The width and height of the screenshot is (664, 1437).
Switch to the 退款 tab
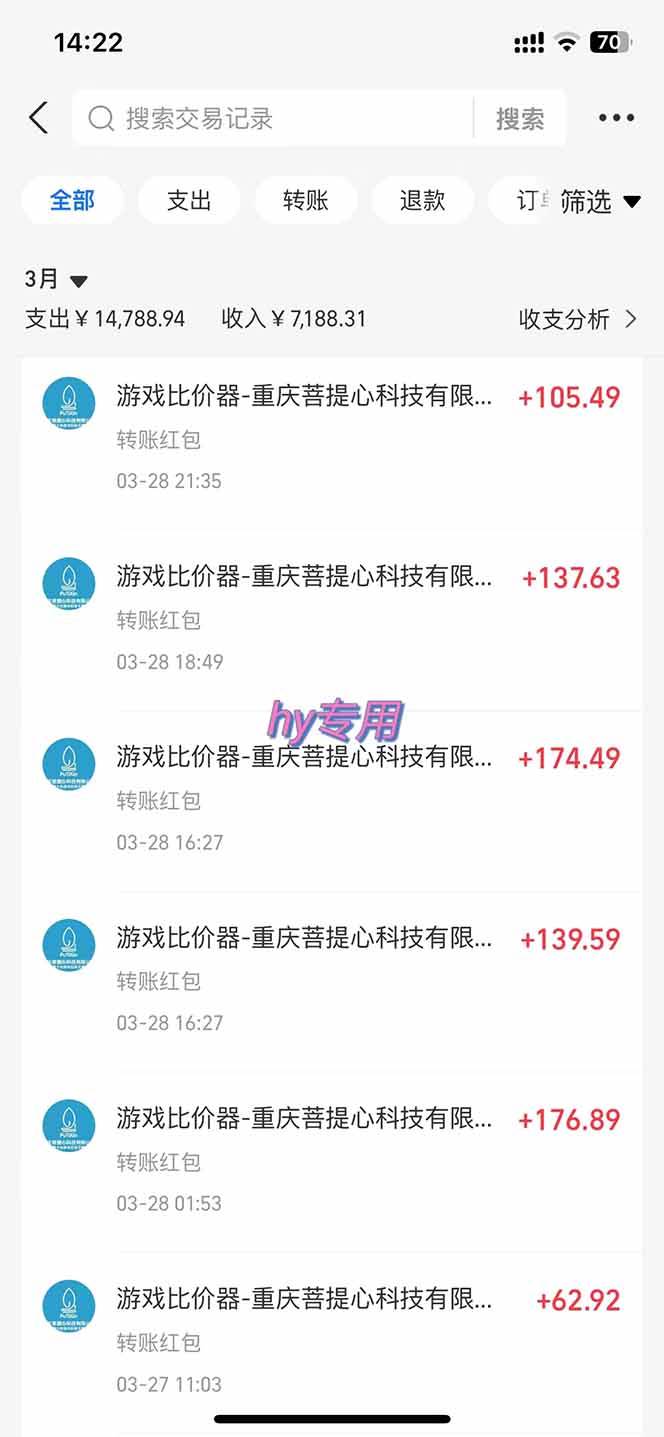pos(422,200)
